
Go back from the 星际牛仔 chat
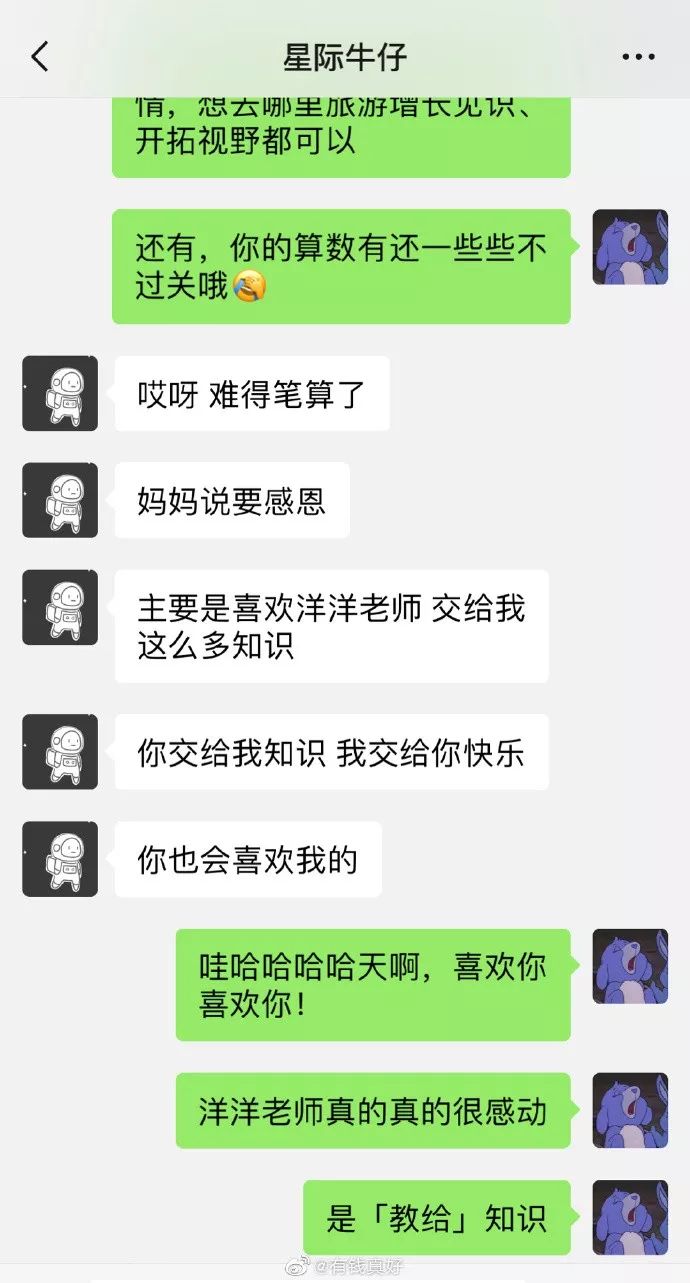pyautogui.click(x=40, y=57)
